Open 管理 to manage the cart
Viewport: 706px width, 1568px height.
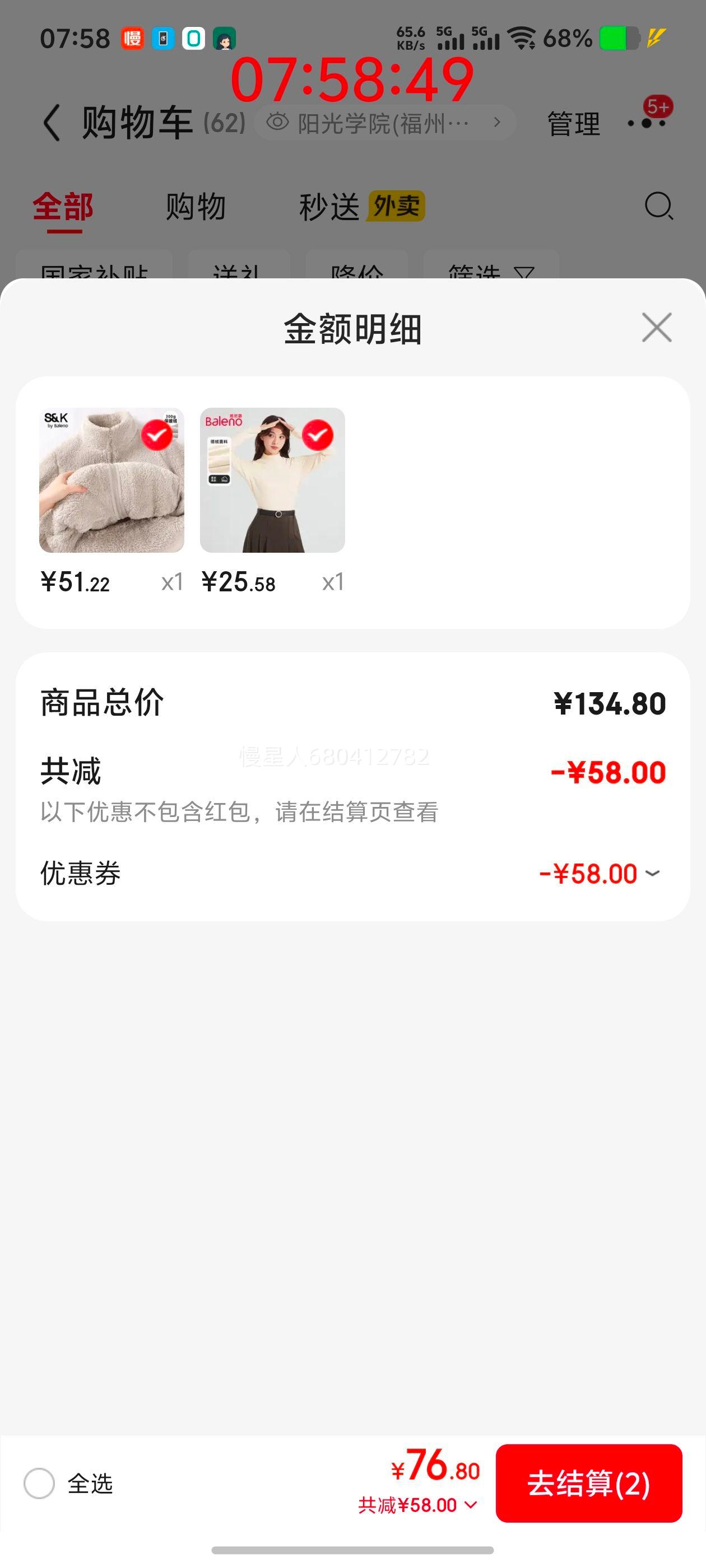[x=573, y=124]
